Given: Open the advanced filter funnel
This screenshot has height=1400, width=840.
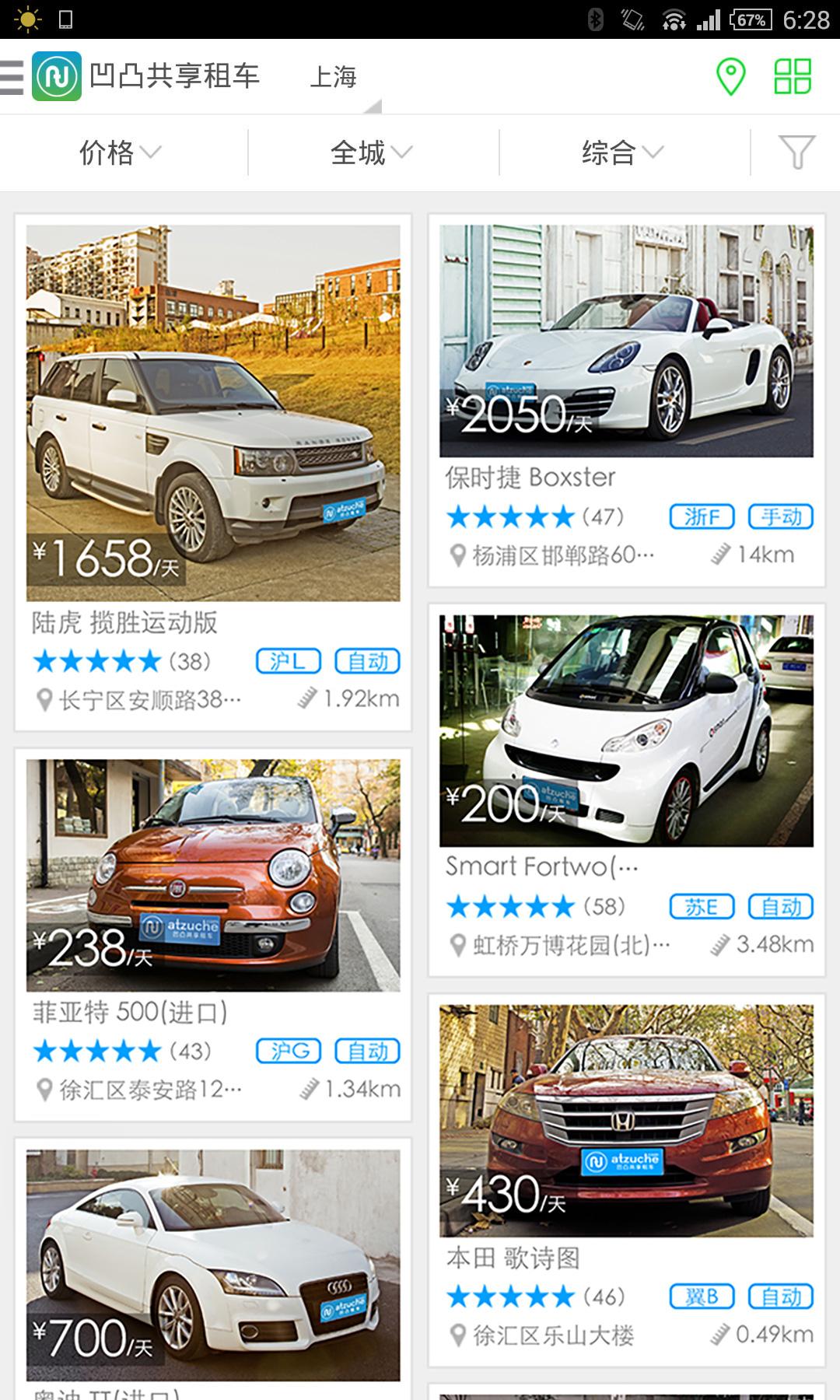Looking at the screenshot, I should point(796,152).
